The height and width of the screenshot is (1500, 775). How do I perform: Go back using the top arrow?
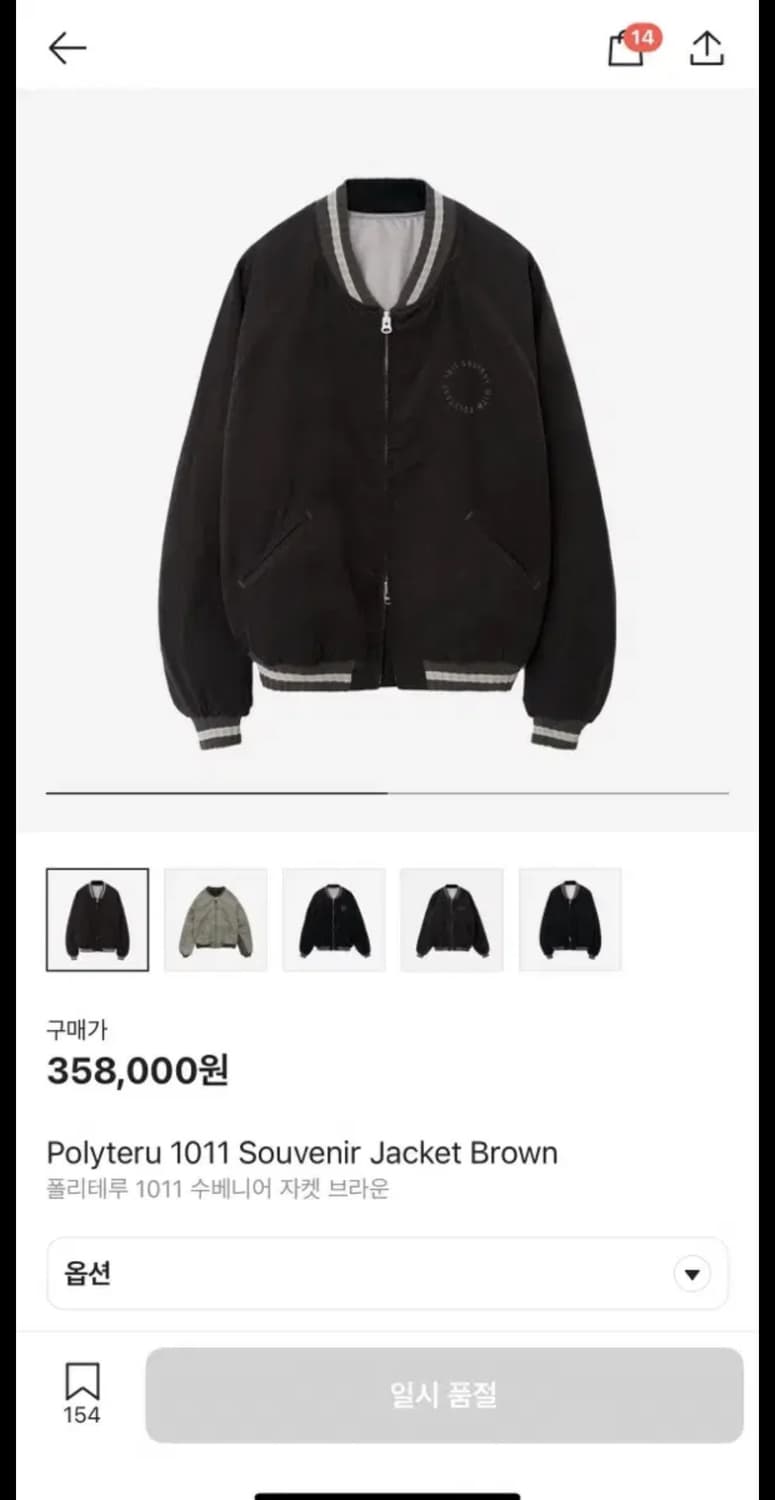coord(68,48)
